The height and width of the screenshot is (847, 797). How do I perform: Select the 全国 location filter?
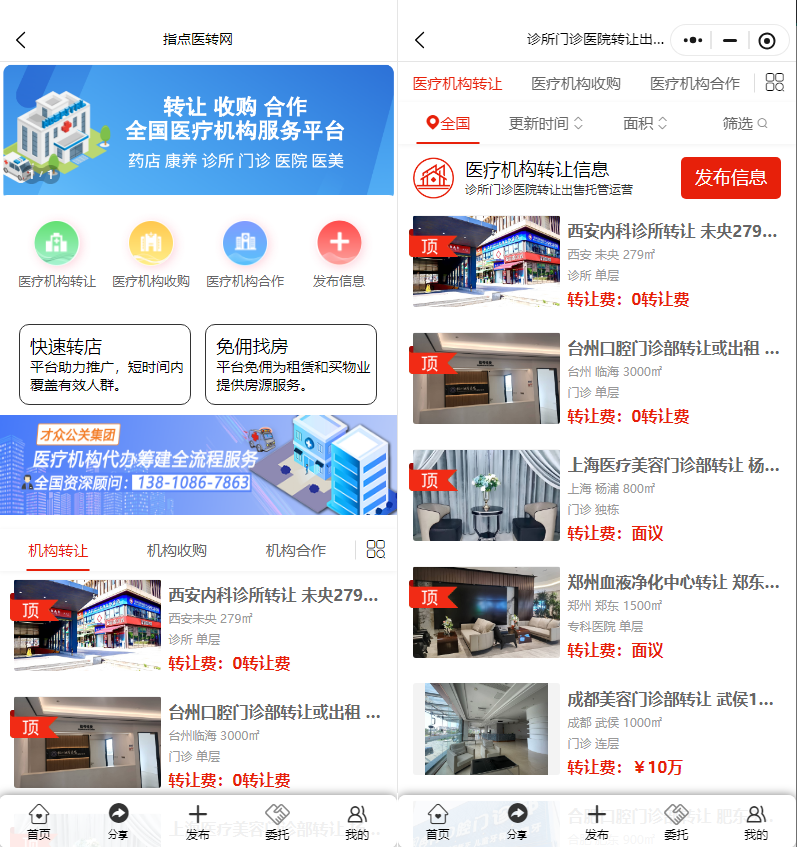click(448, 123)
